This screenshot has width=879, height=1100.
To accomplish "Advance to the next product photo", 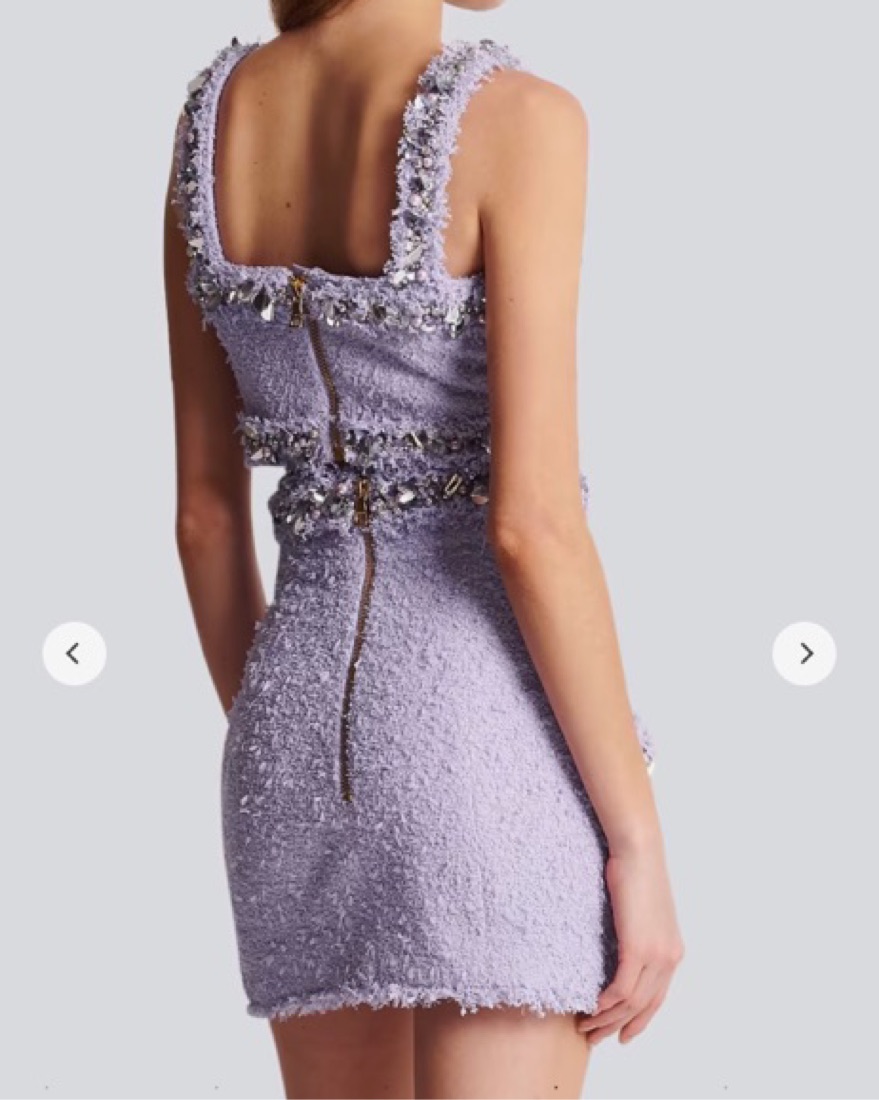I will [804, 654].
